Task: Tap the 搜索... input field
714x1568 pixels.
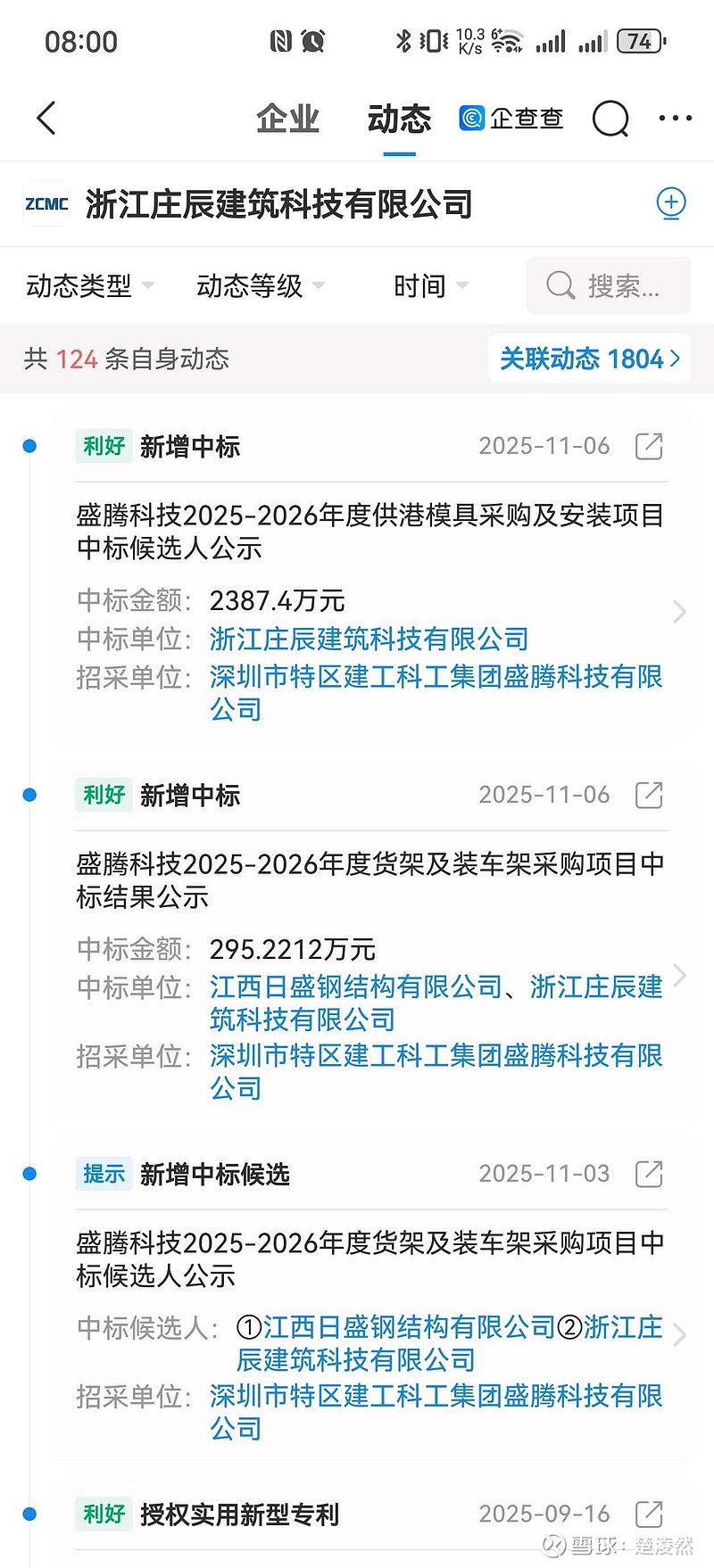Action: [608, 285]
